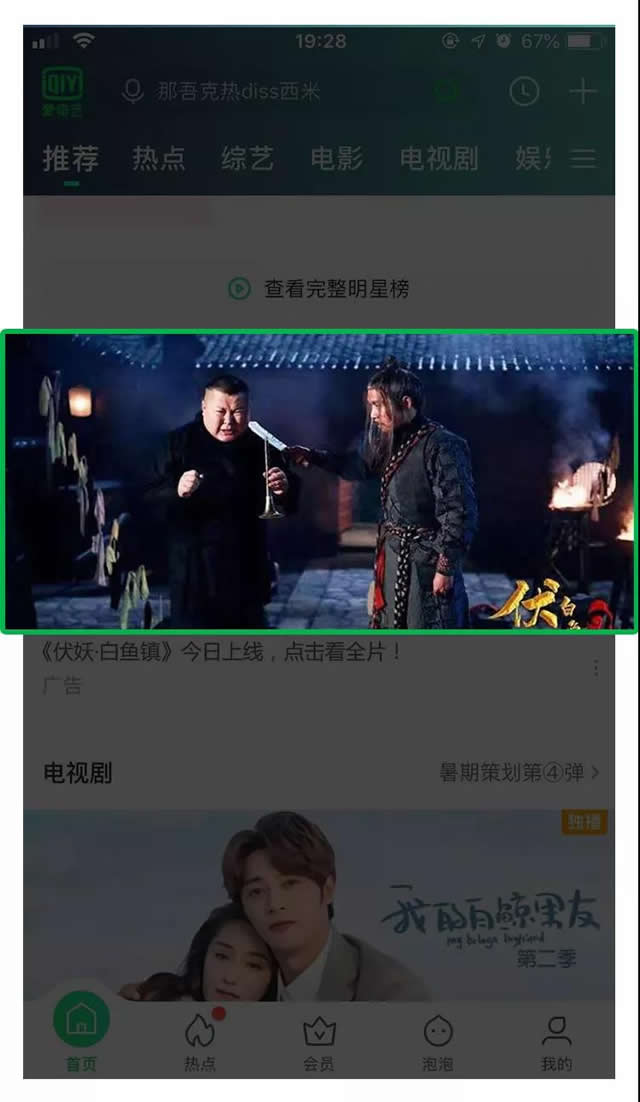Open the search box with 那吾克热diss西米
This screenshot has height=1102, width=640.
click(x=240, y=92)
